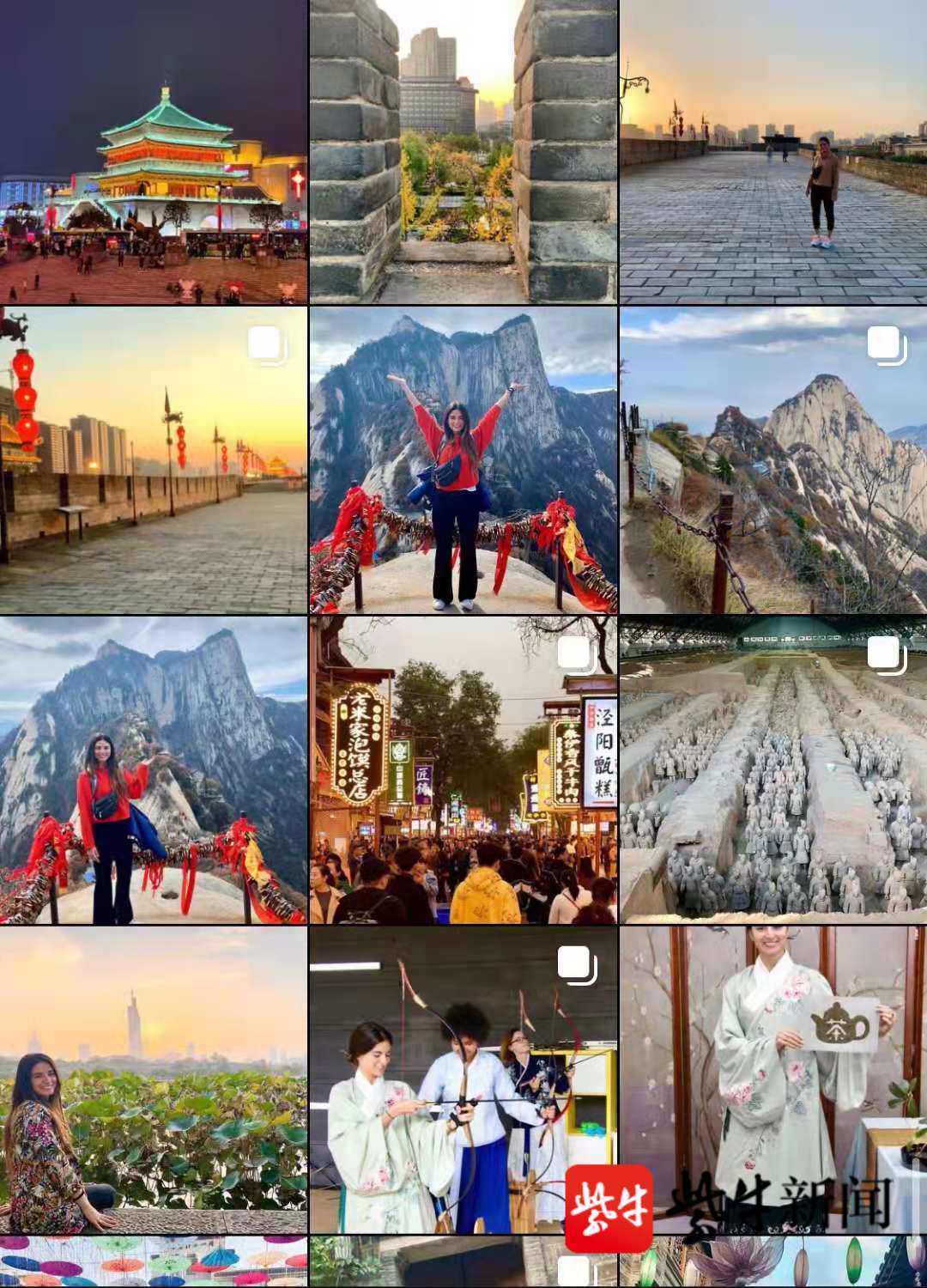The image size is (927, 1288).
Task: Open the photo of woman on city wall walkway
Action: coord(773,151)
